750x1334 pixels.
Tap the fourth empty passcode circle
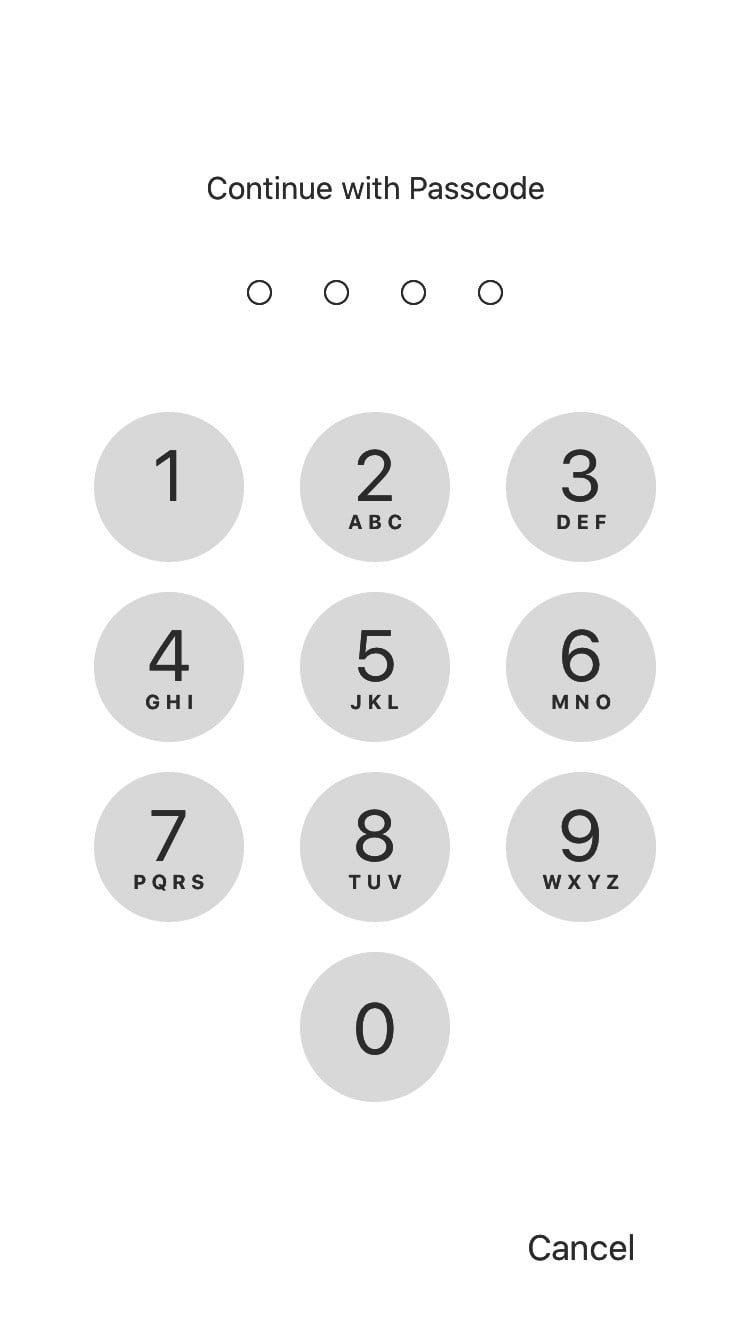pos(489,292)
